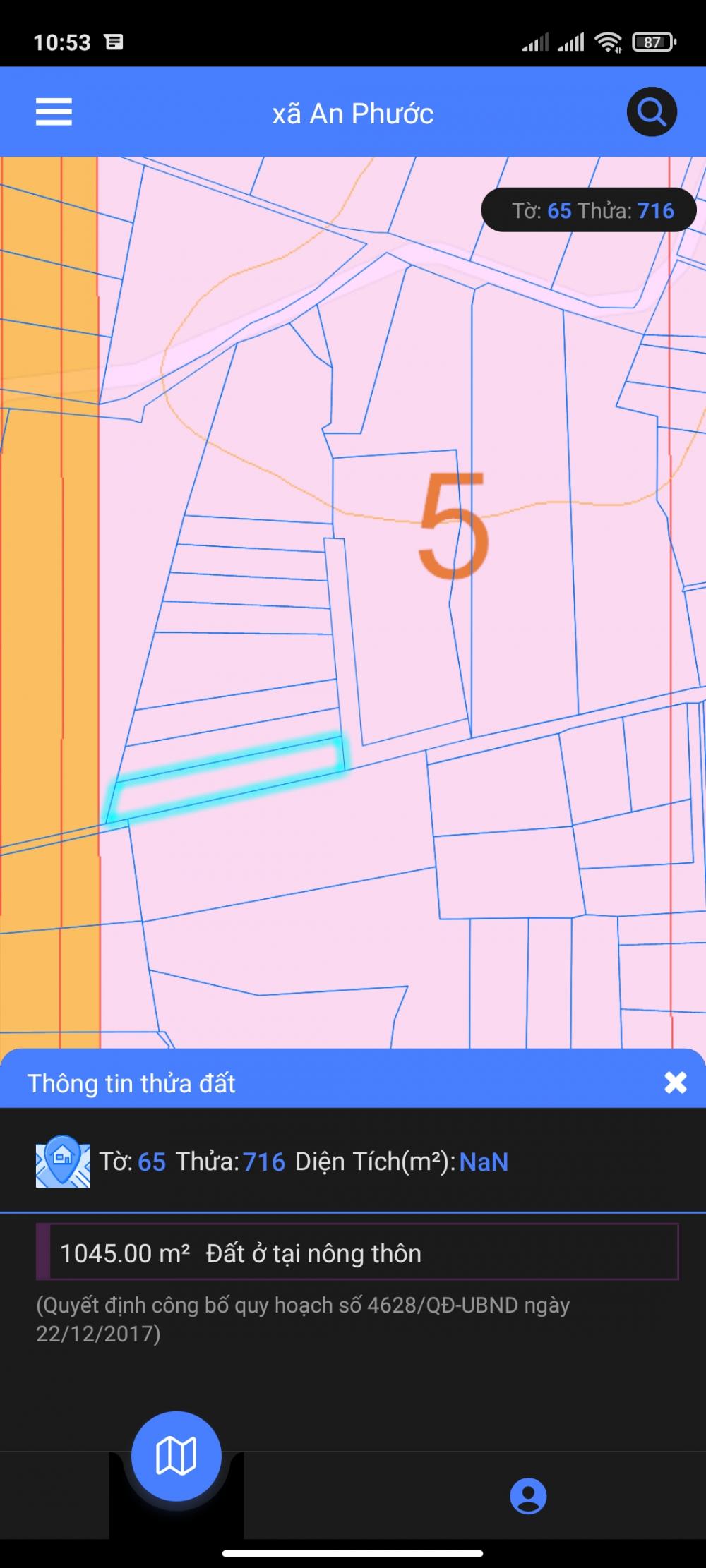
Task: Select the highlighted cyan land parcel
Action: pyautogui.click(x=227, y=777)
